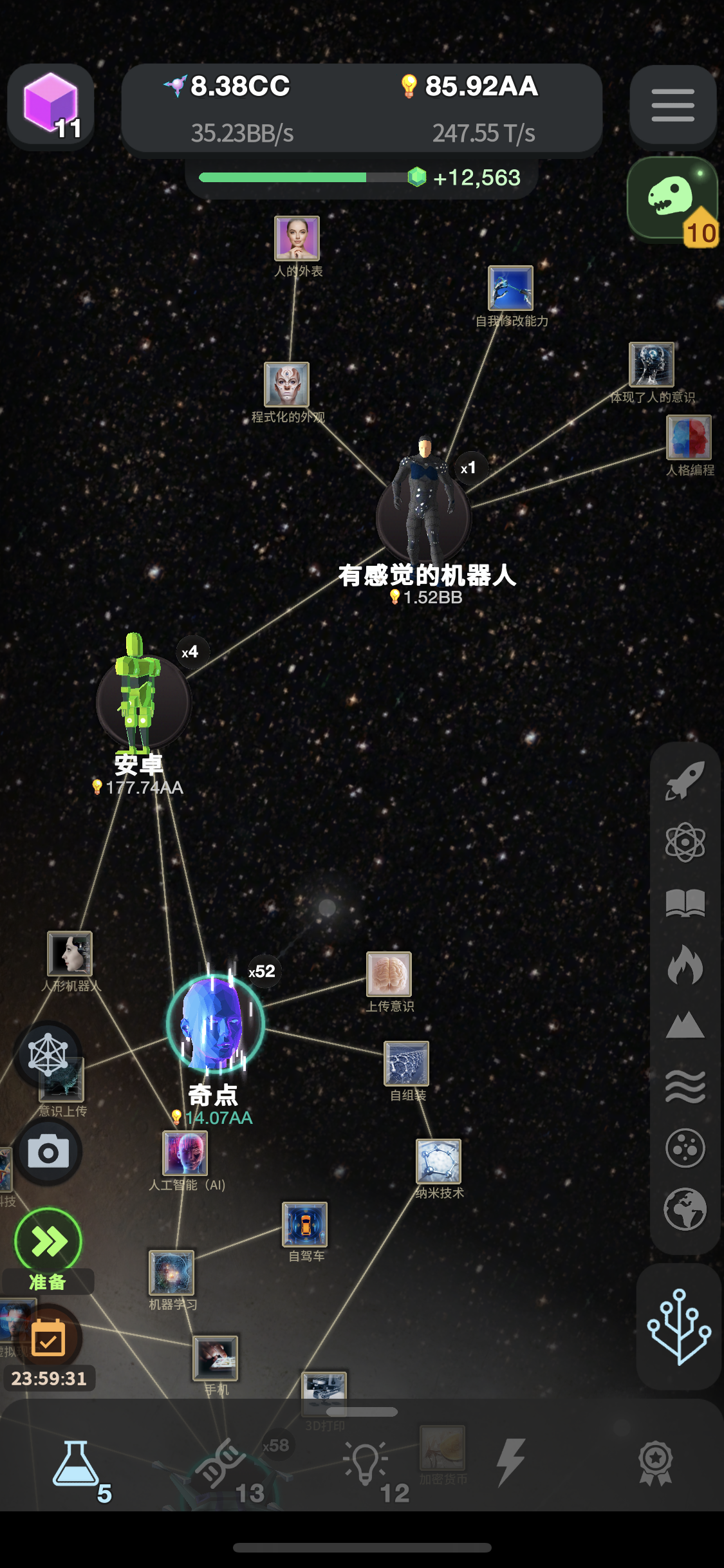Open the 人格编程 upgrade
Viewport: 724px width, 1568px height.
tap(689, 437)
